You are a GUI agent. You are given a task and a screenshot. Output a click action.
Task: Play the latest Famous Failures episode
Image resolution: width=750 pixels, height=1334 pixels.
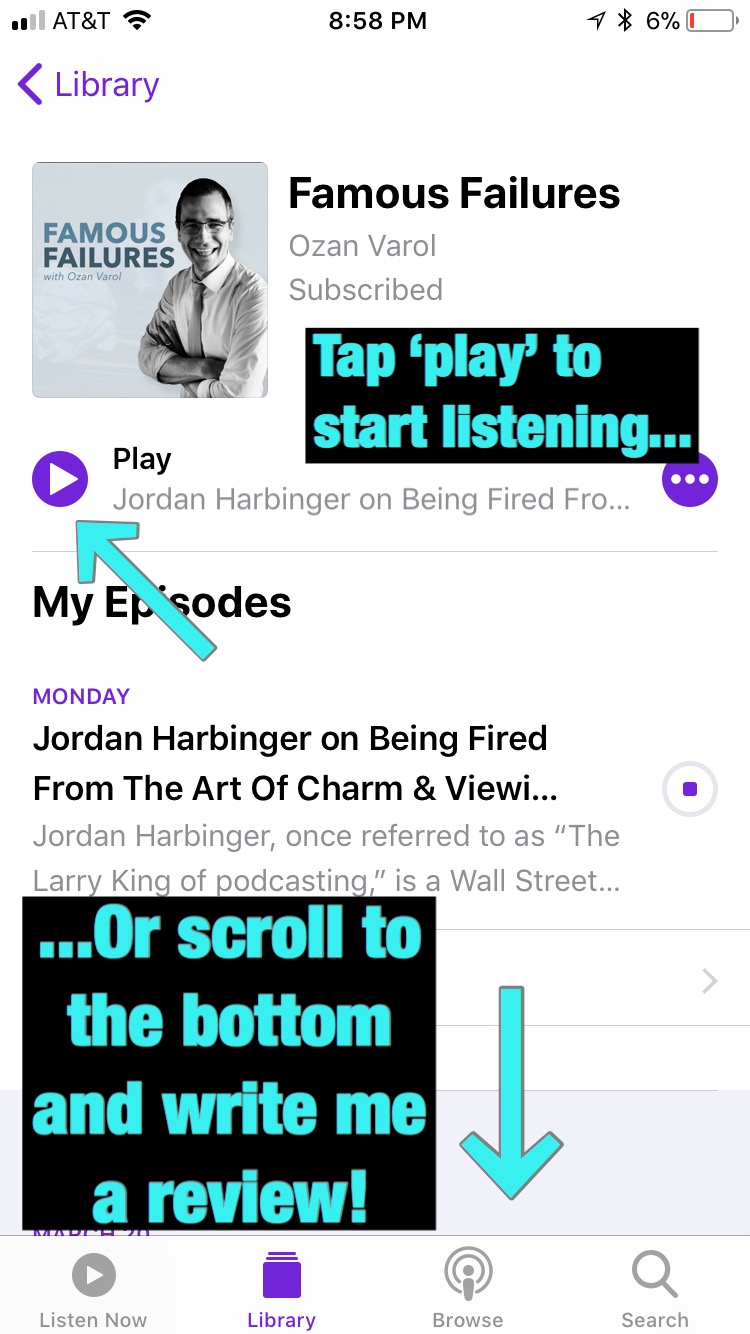(60, 479)
